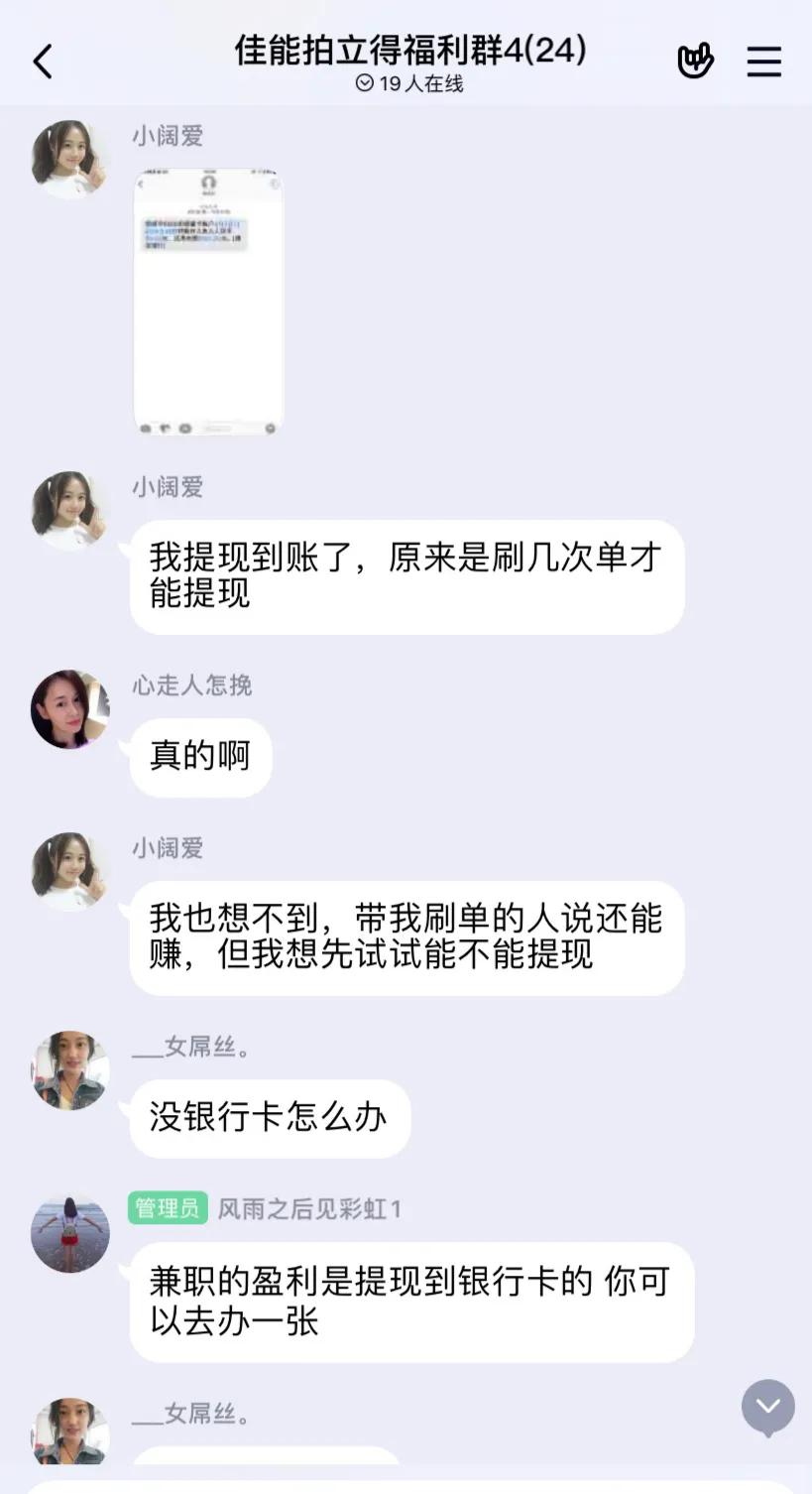Open ＿女屌丝。's profile avatar
This screenshot has width=812, height=1494.
point(68,1069)
